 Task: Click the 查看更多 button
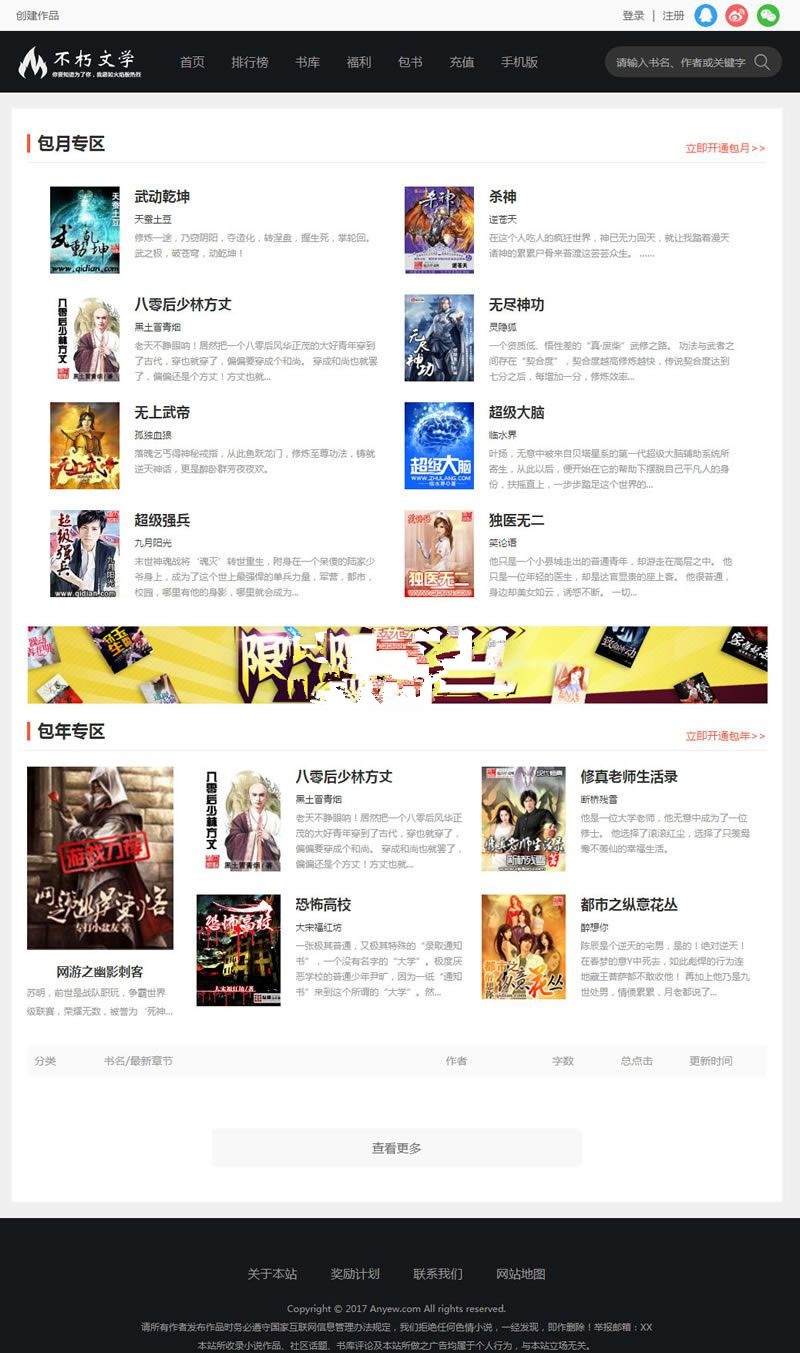pos(397,1147)
